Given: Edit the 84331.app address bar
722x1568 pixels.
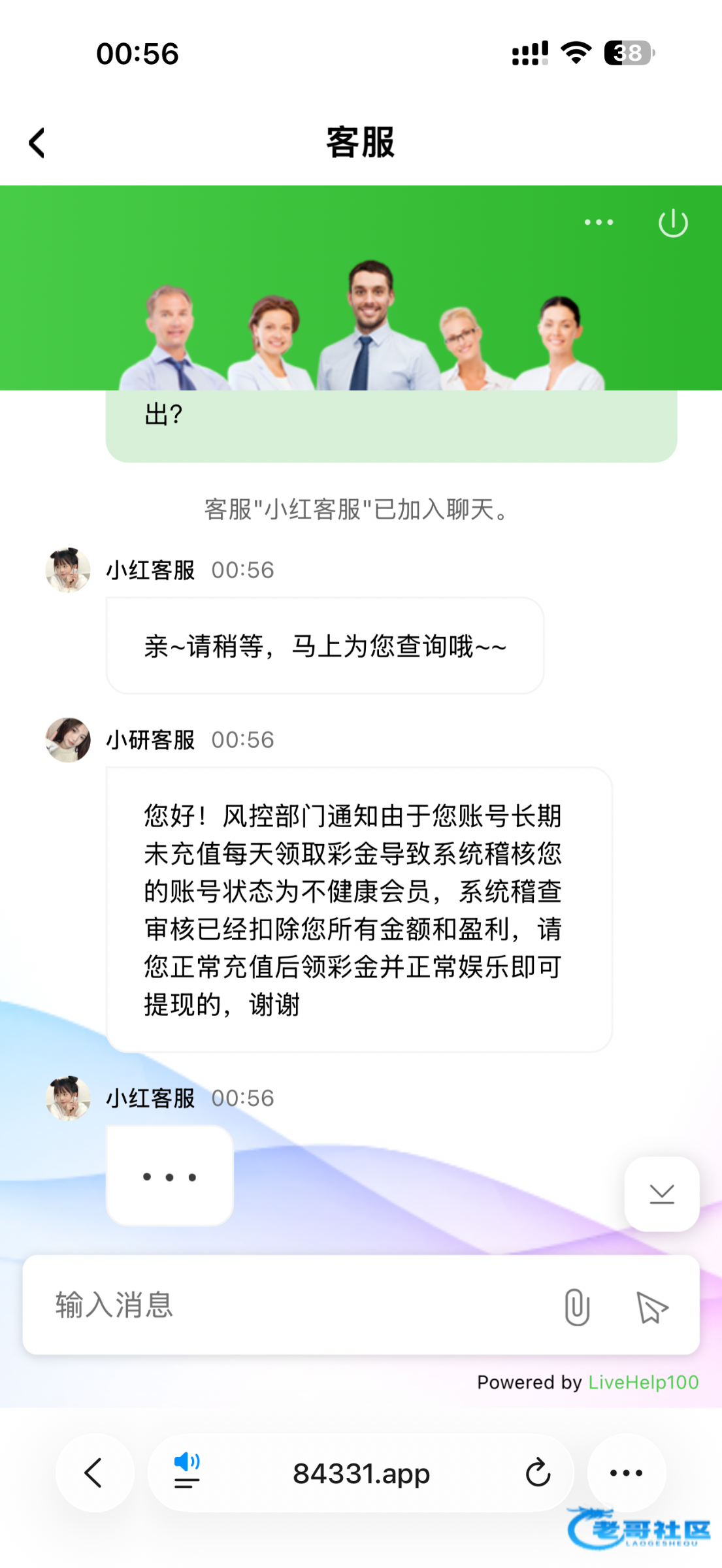Looking at the screenshot, I should pos(361,1473).
